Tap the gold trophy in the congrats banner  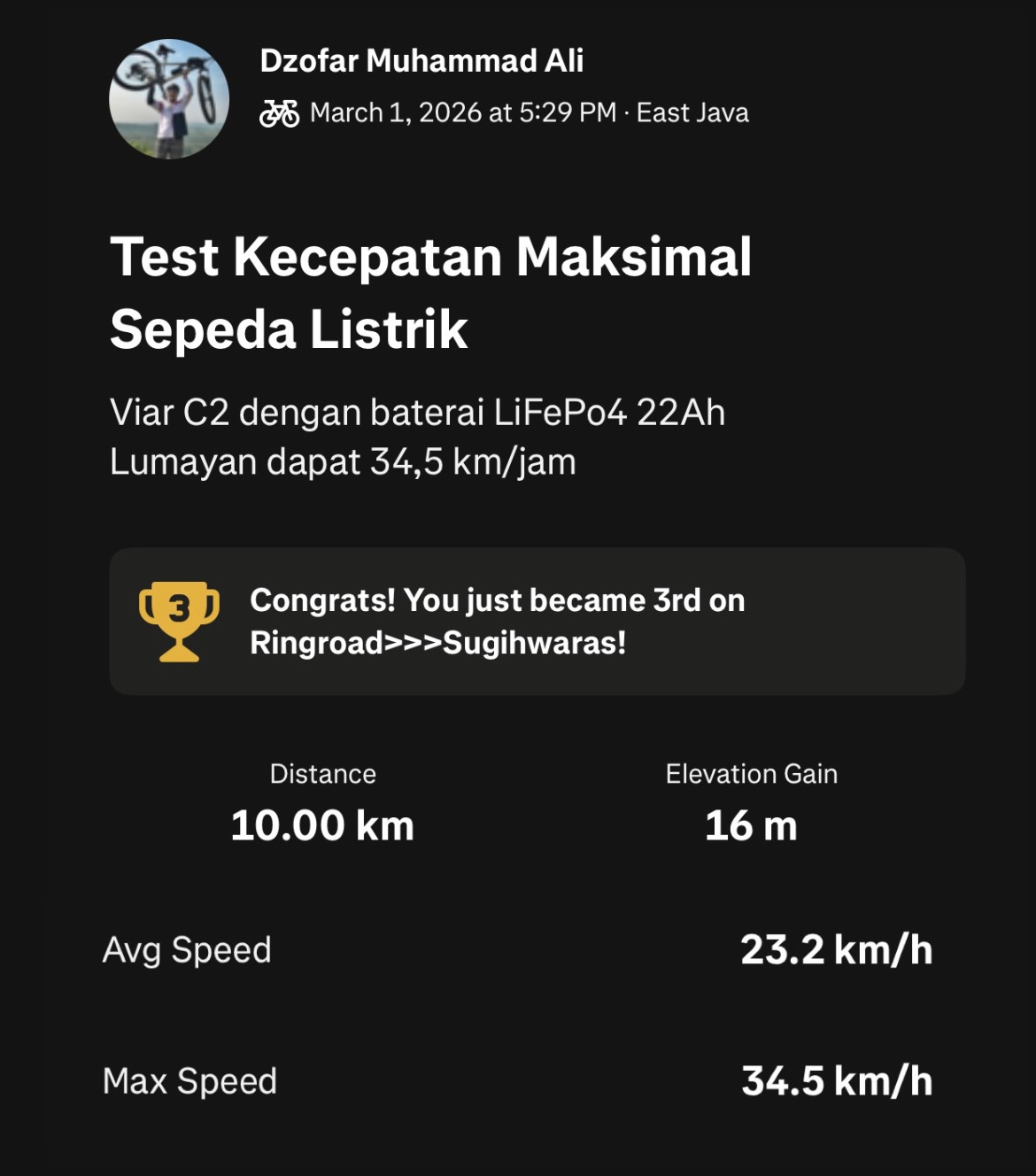(x=177, y=622)
